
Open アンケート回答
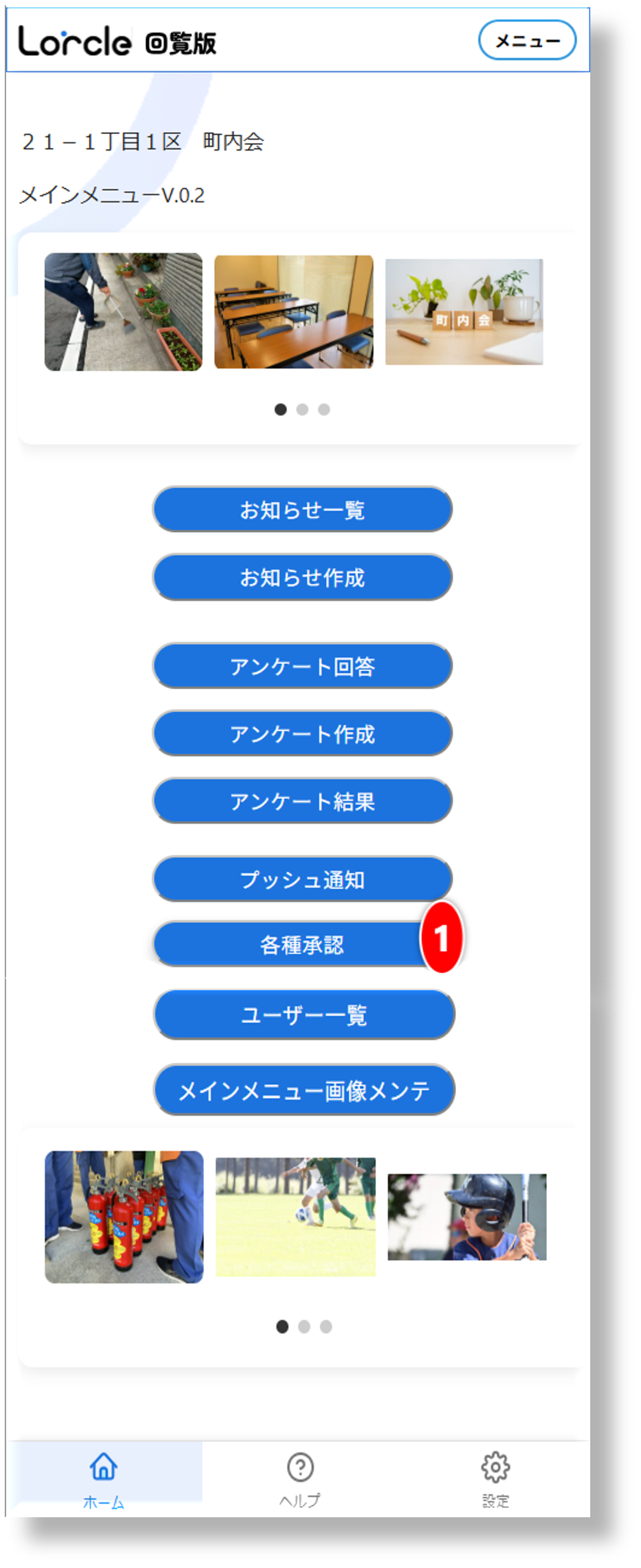302,666
